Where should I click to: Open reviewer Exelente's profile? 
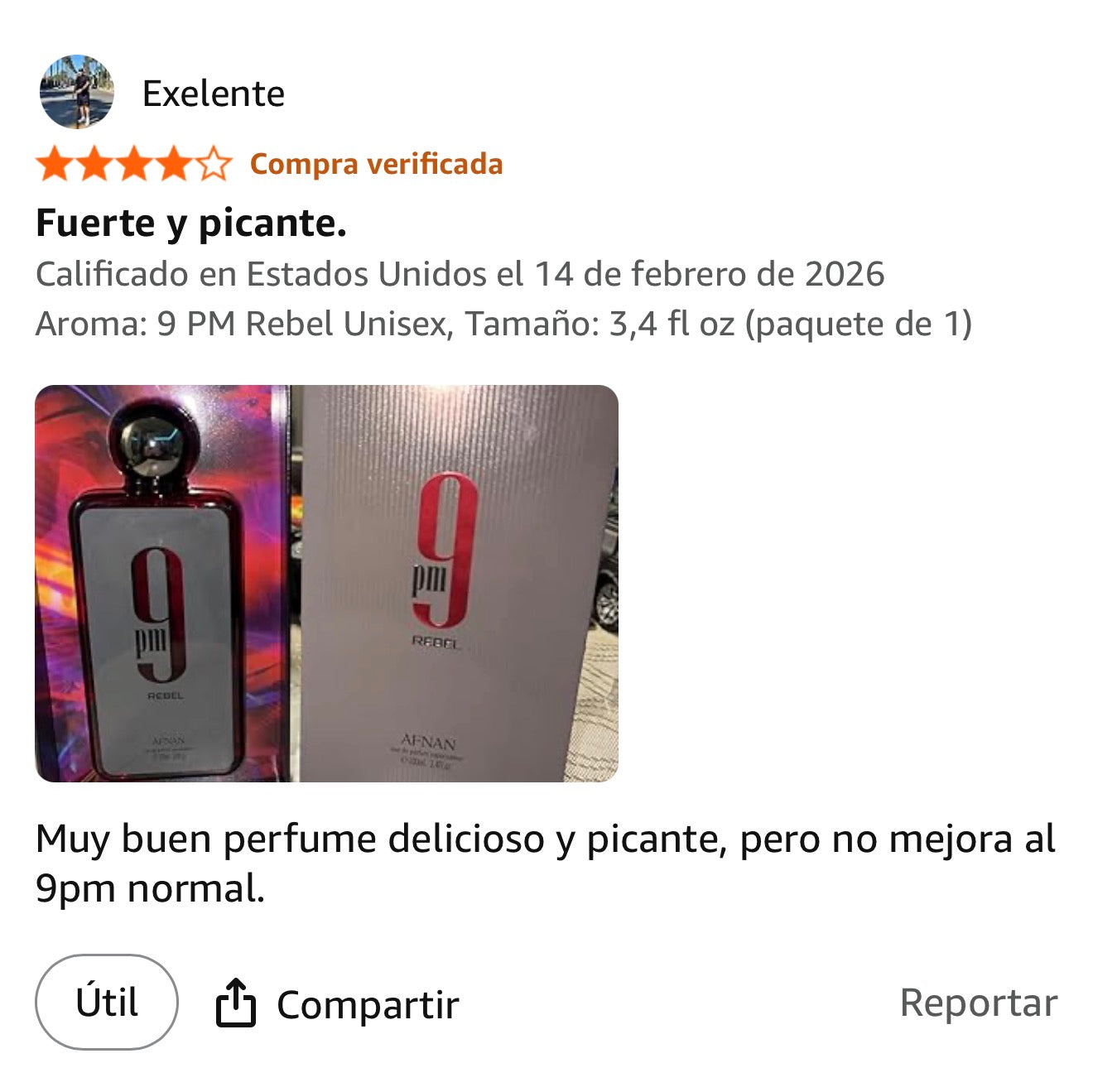[161, 93]
